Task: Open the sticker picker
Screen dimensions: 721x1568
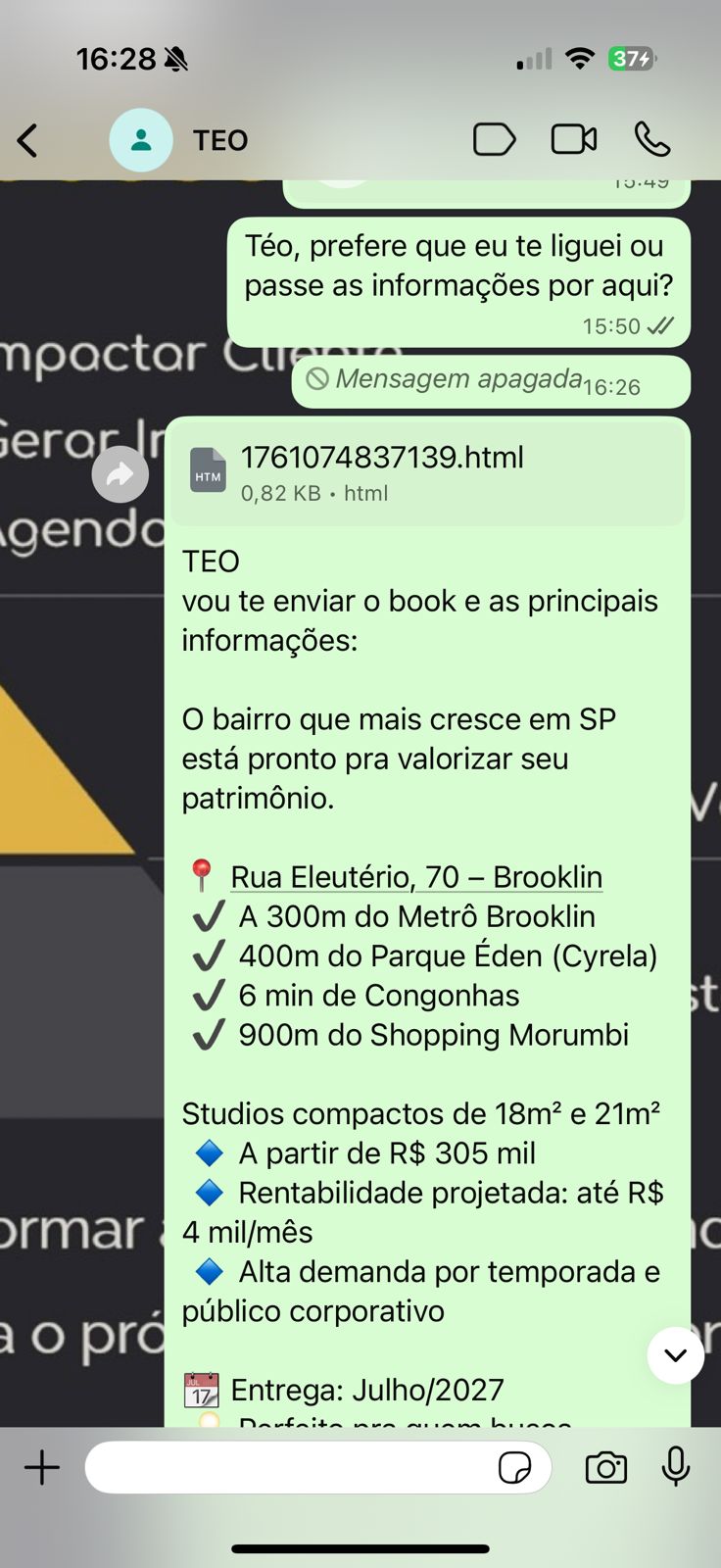Action: pos(514,1468)
